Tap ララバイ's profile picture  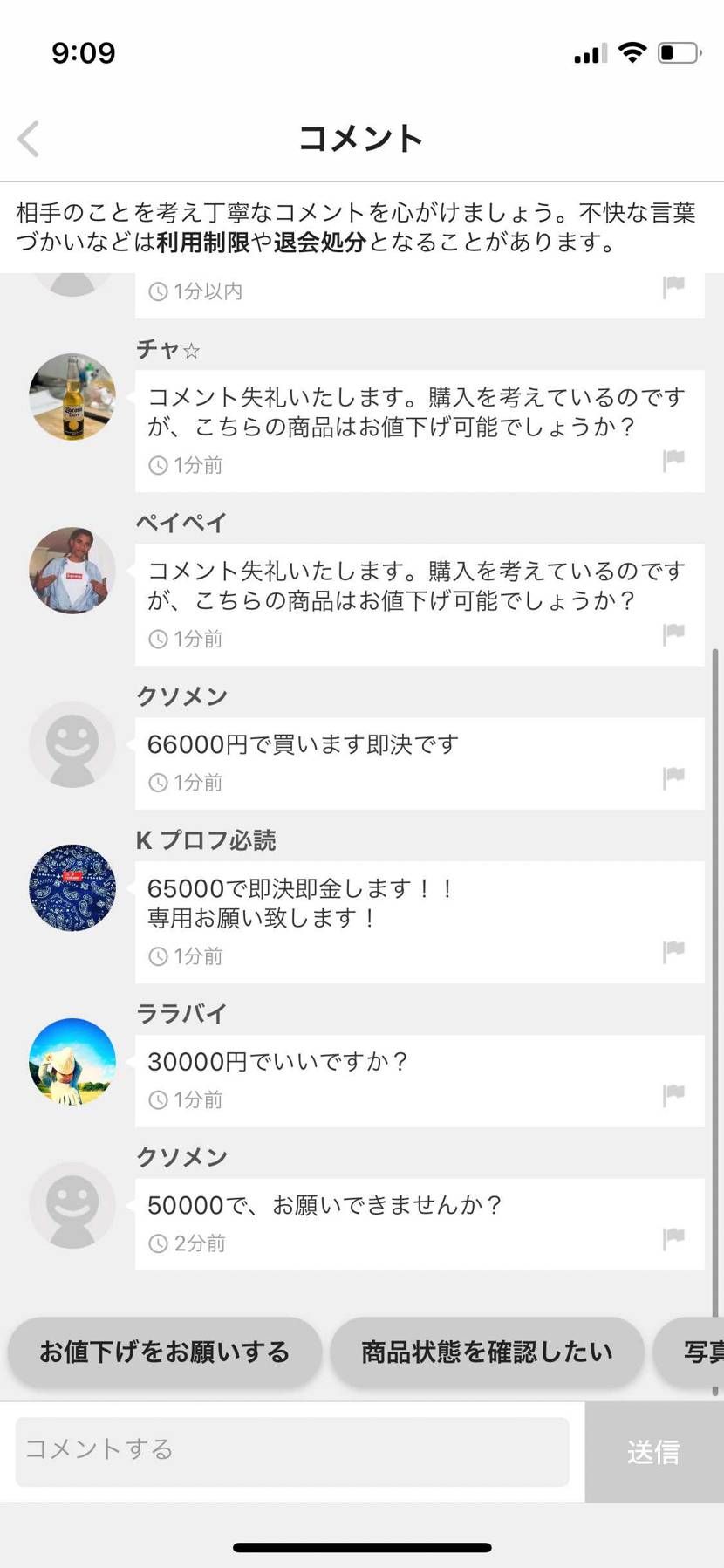(x=72, y=1061)
